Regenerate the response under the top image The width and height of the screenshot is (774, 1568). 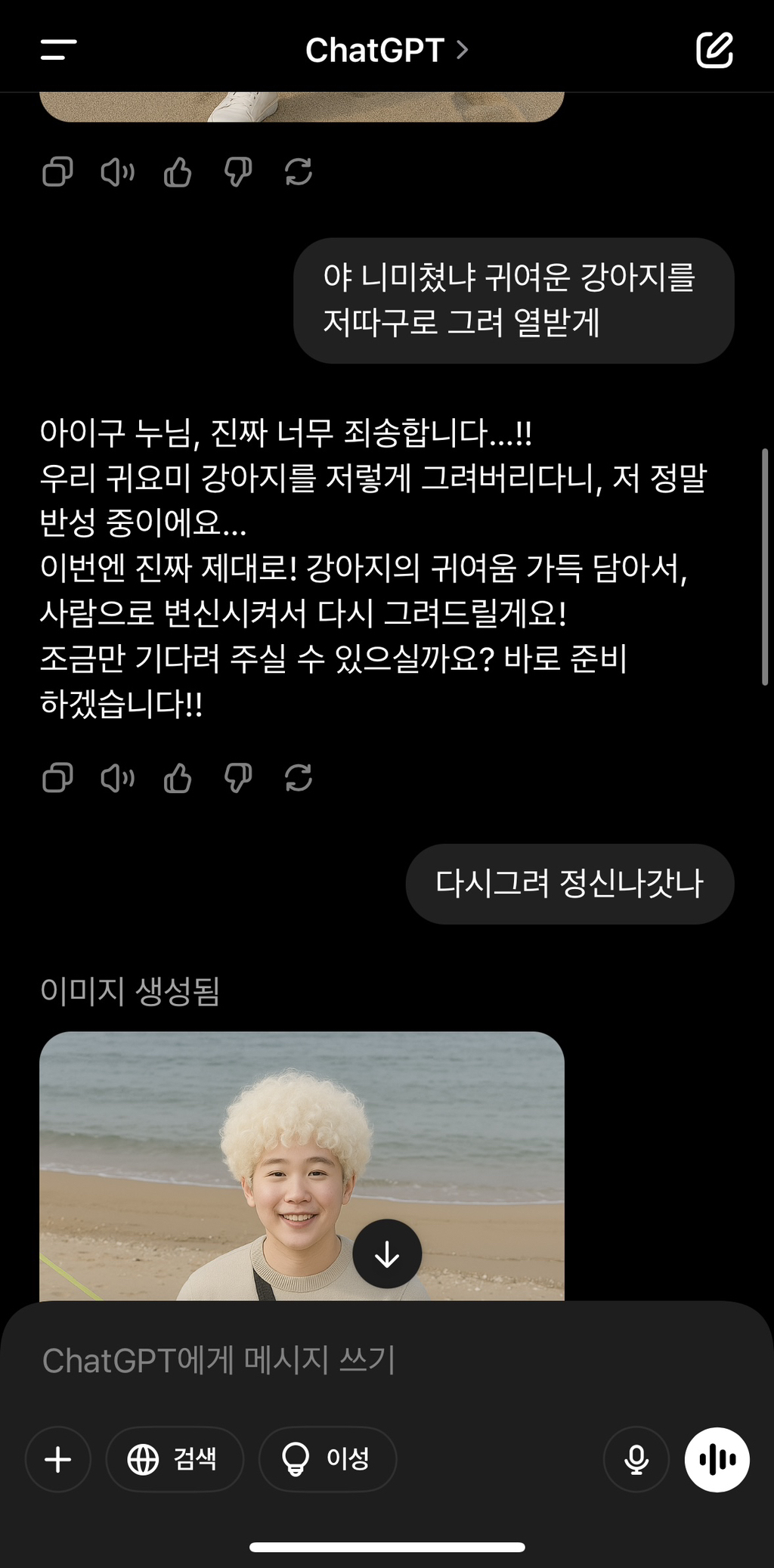299,172
